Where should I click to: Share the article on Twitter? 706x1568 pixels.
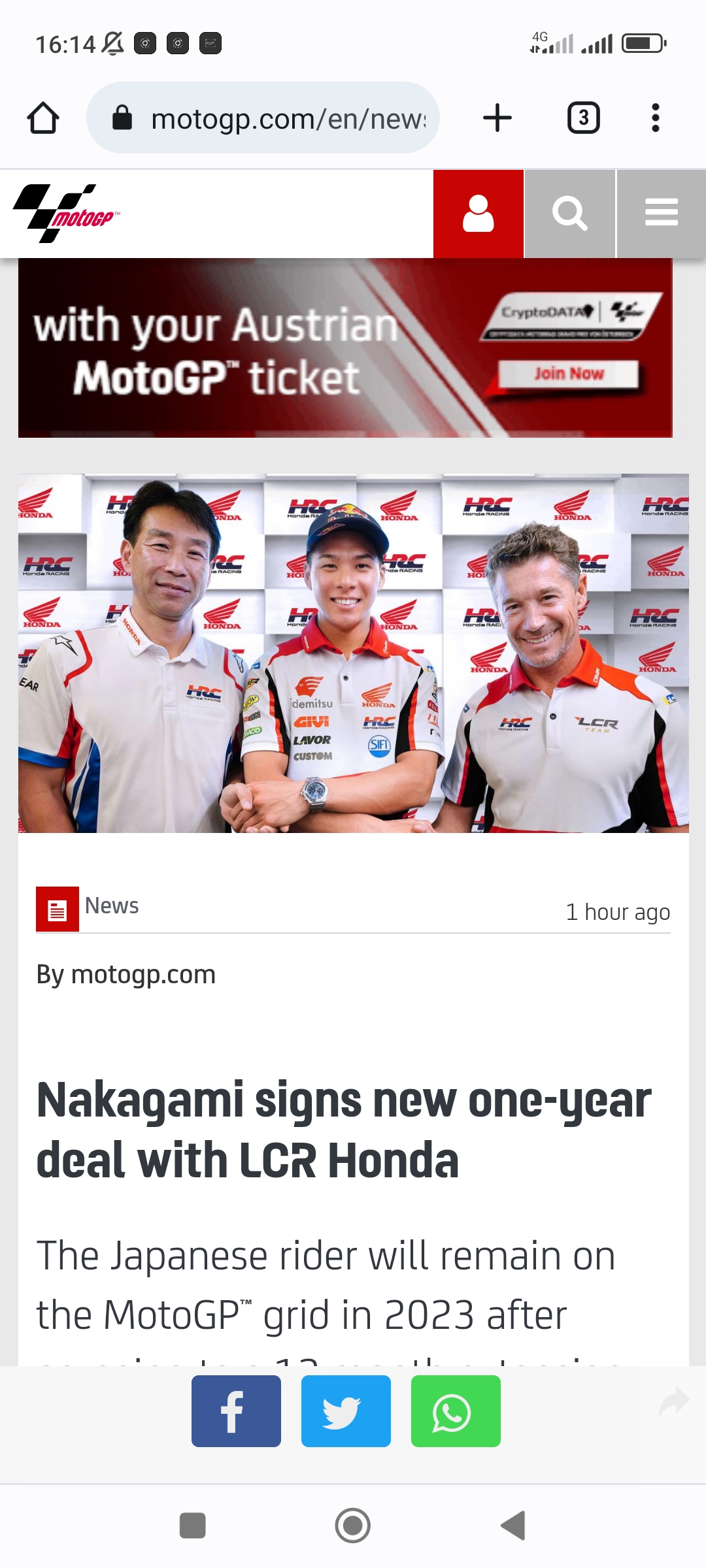tap(346, 1411)
